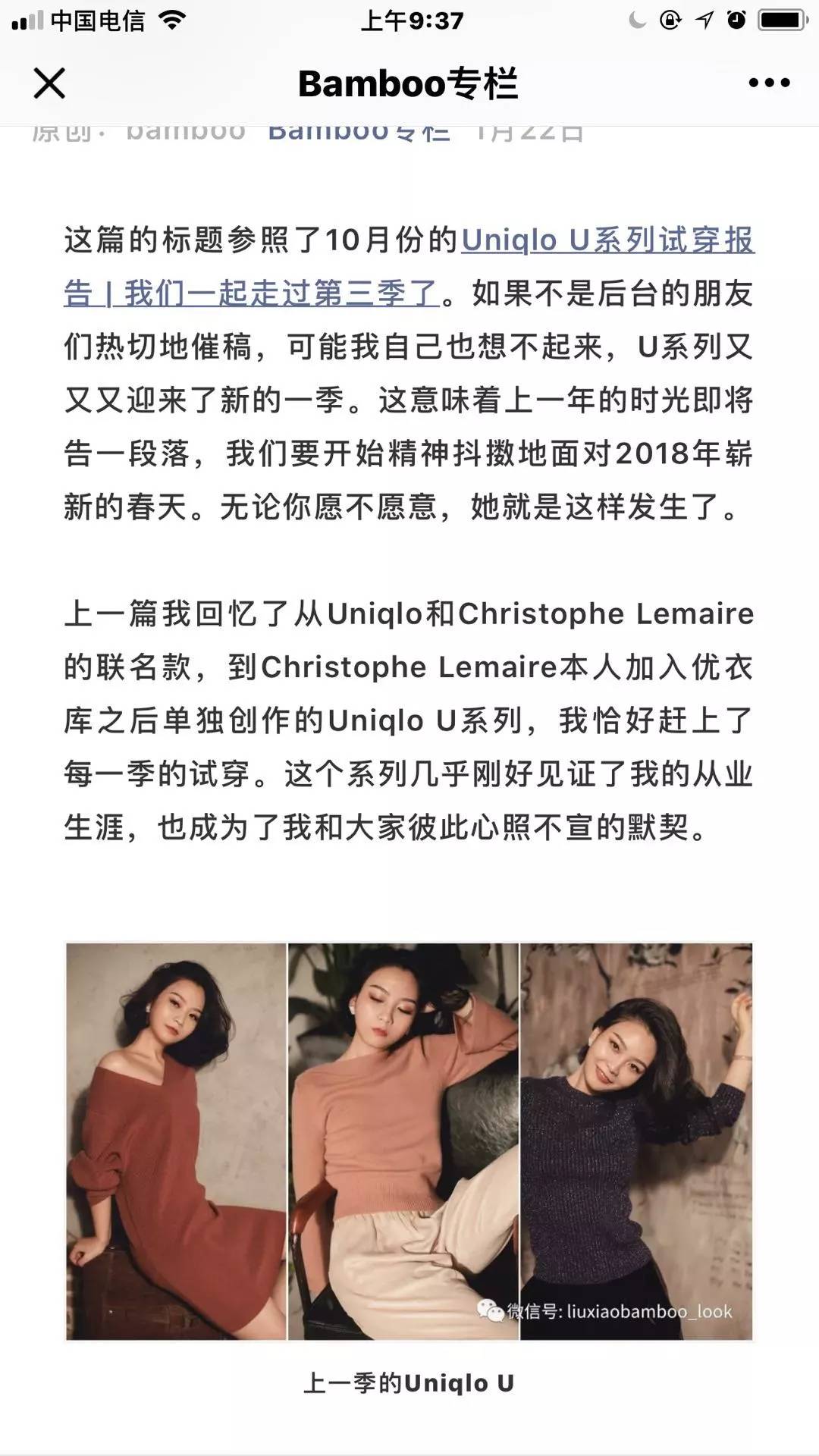The image size is (819, 1456).
Task: Open the three-dot more options menu
Action: 768,83
